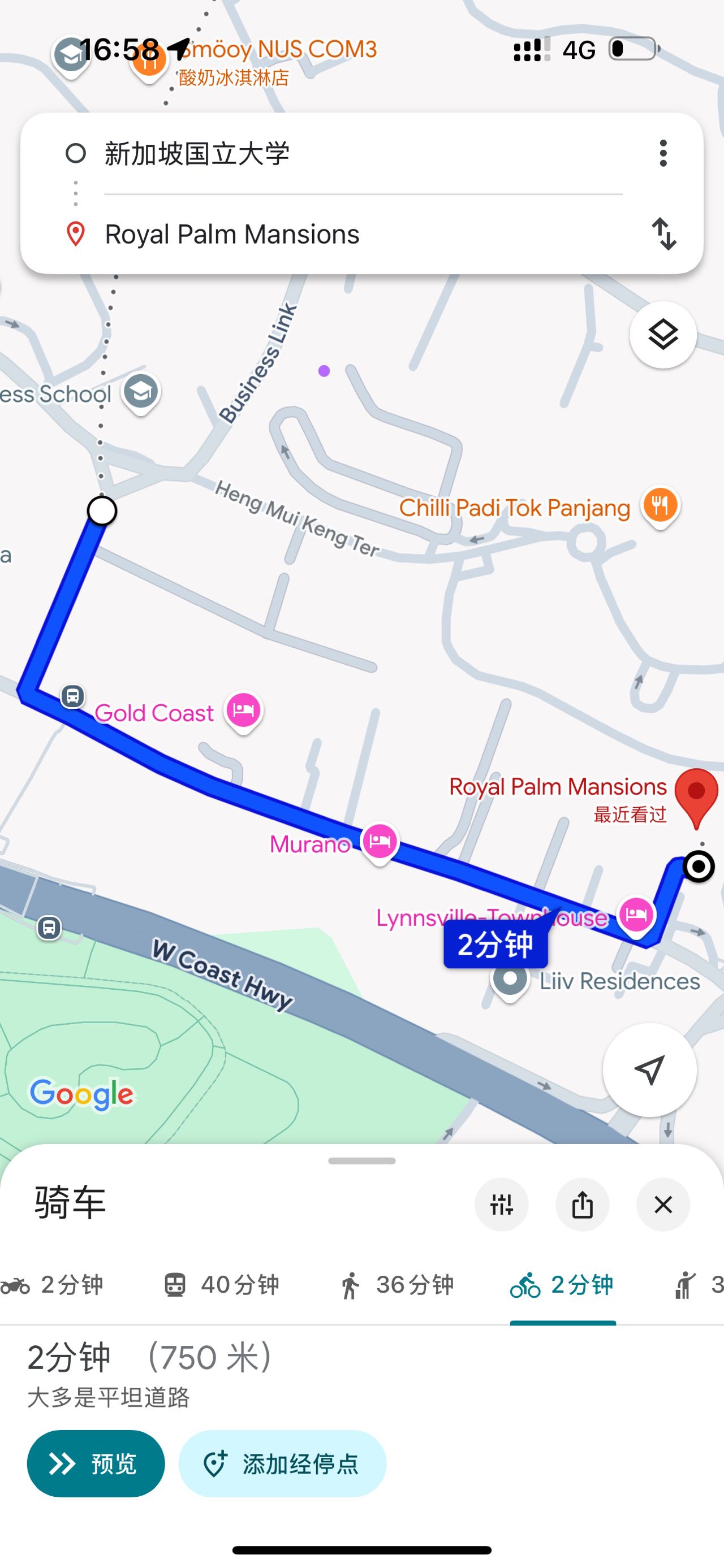Tap 预览 to preview the route

pyautogui.click(x=96, y=1463)
